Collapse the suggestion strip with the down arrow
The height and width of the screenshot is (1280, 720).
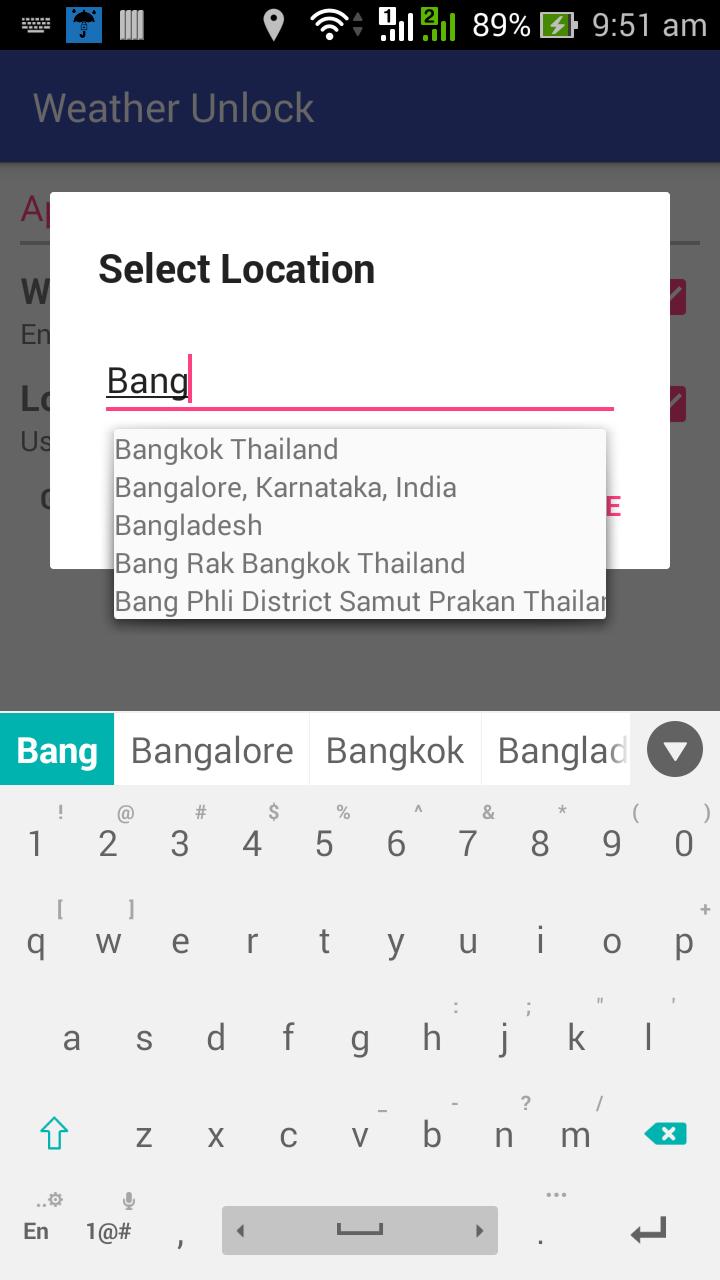(x=674, y=748)
